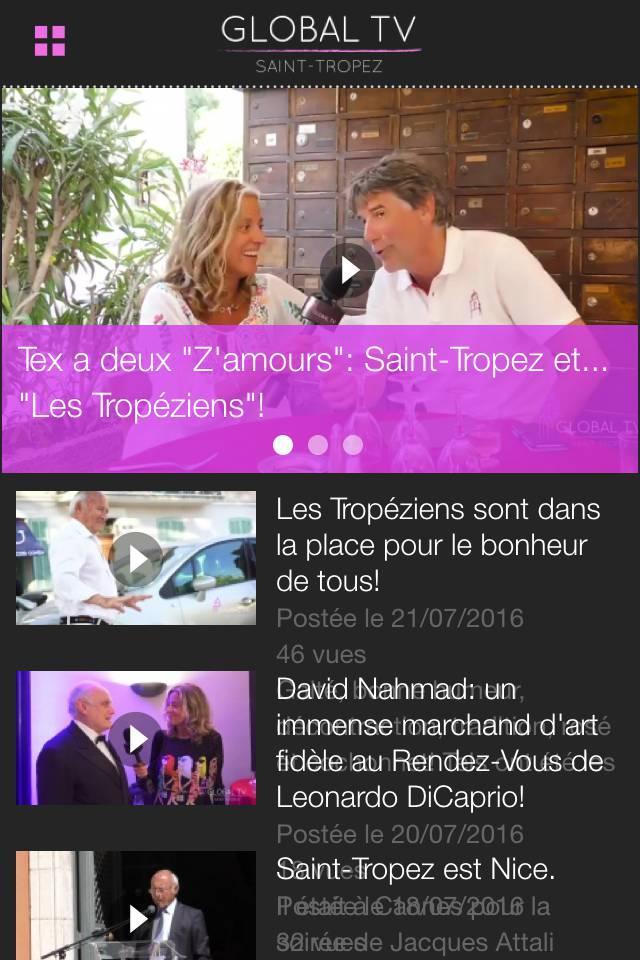Open the David Nahmad video thumbnail
640x960 pixels.
point(136,739)
